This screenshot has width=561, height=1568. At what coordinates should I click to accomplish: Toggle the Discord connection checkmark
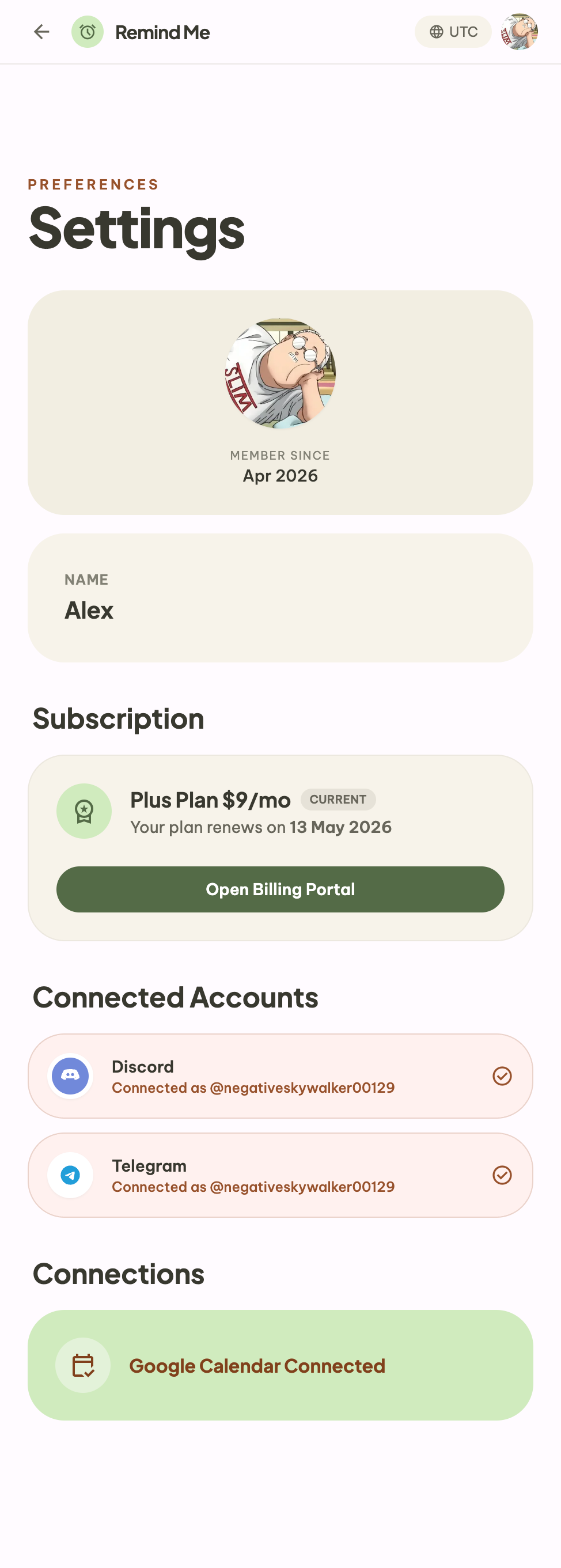tap(502, 1075)
